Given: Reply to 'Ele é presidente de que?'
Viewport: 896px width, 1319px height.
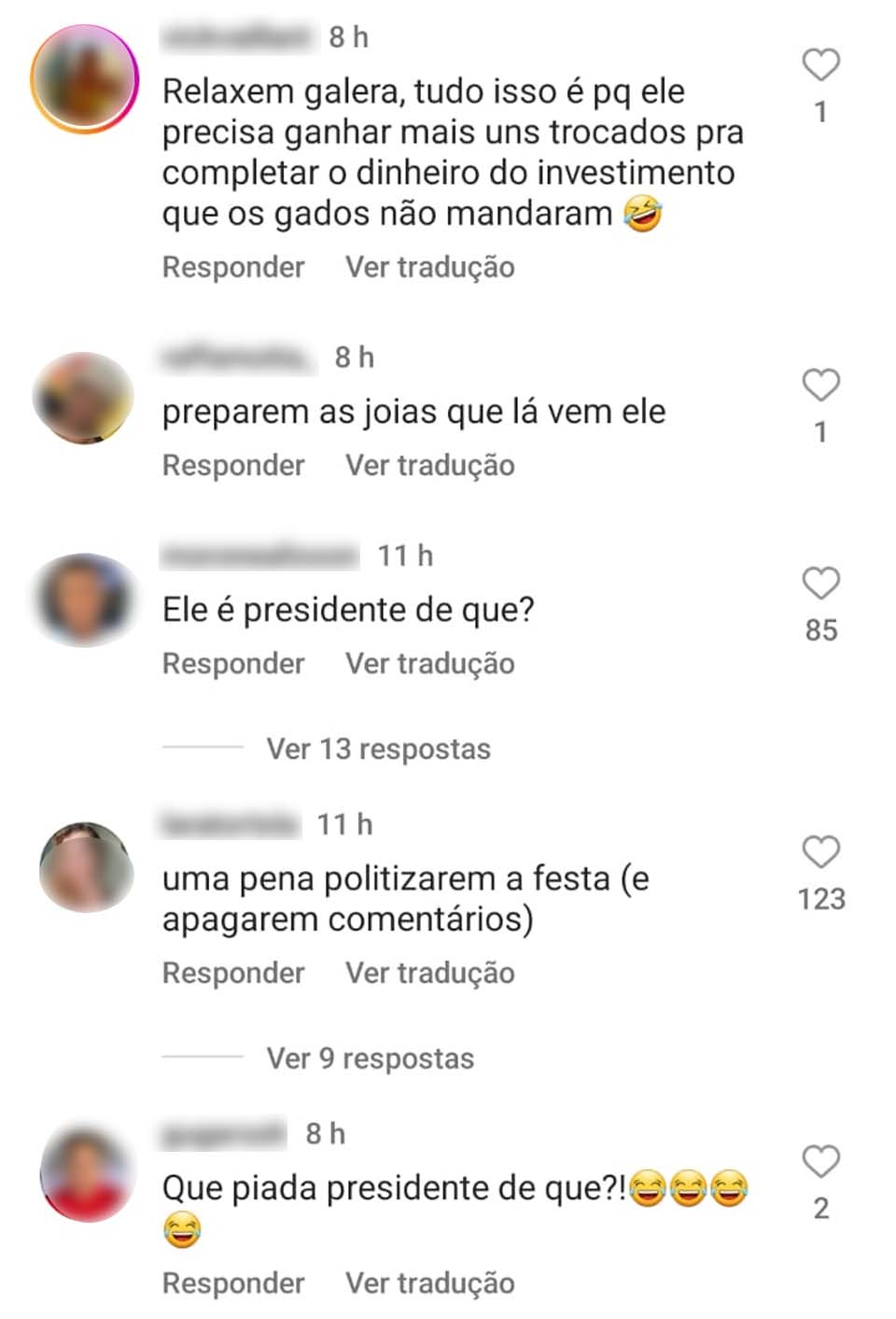Looking at the screenshot, I should (x=233, y=664).
